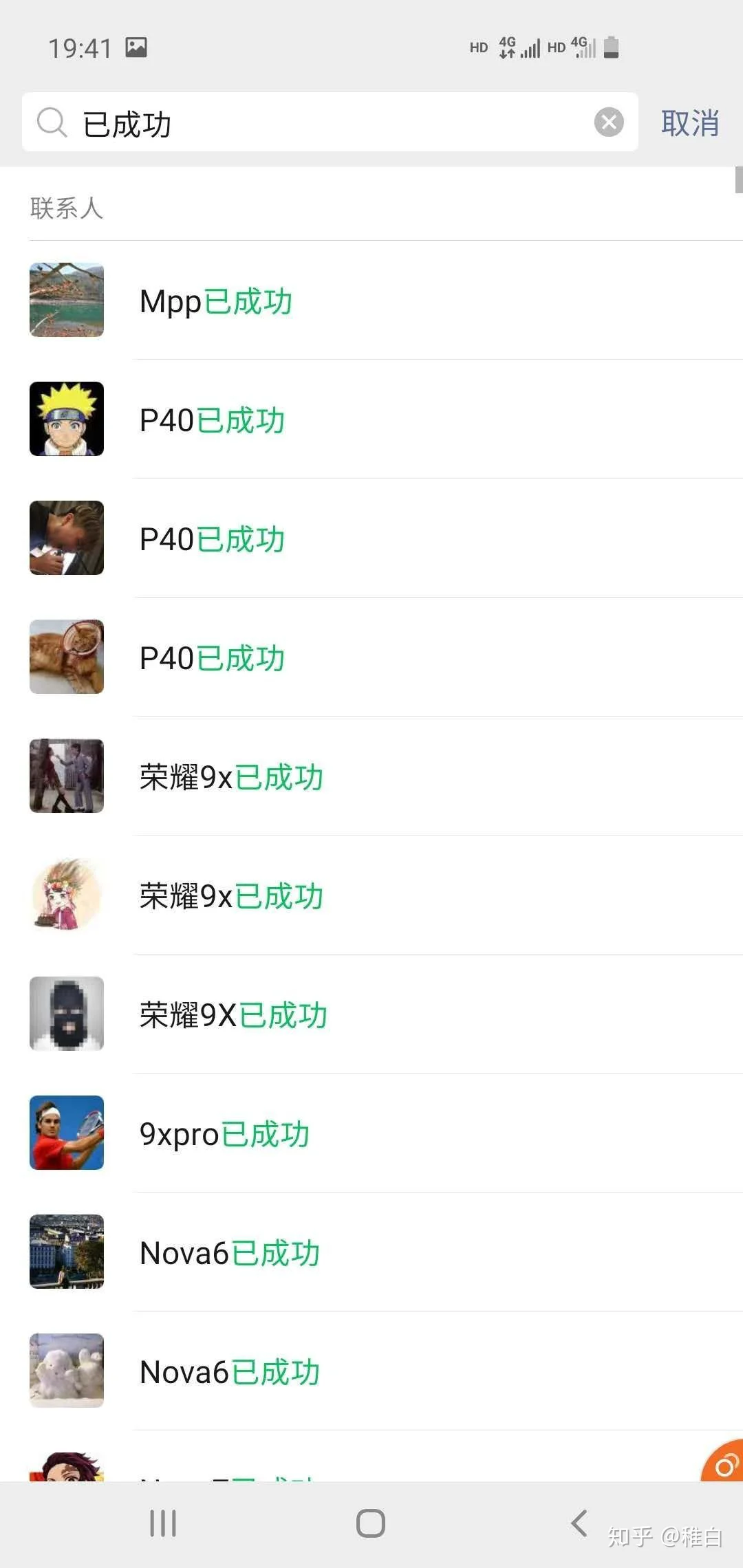Viewport: 743px width, 1568px height.
Task: Open P40已成功 contact with cat avatar
Action: click(x=371, y=657)
